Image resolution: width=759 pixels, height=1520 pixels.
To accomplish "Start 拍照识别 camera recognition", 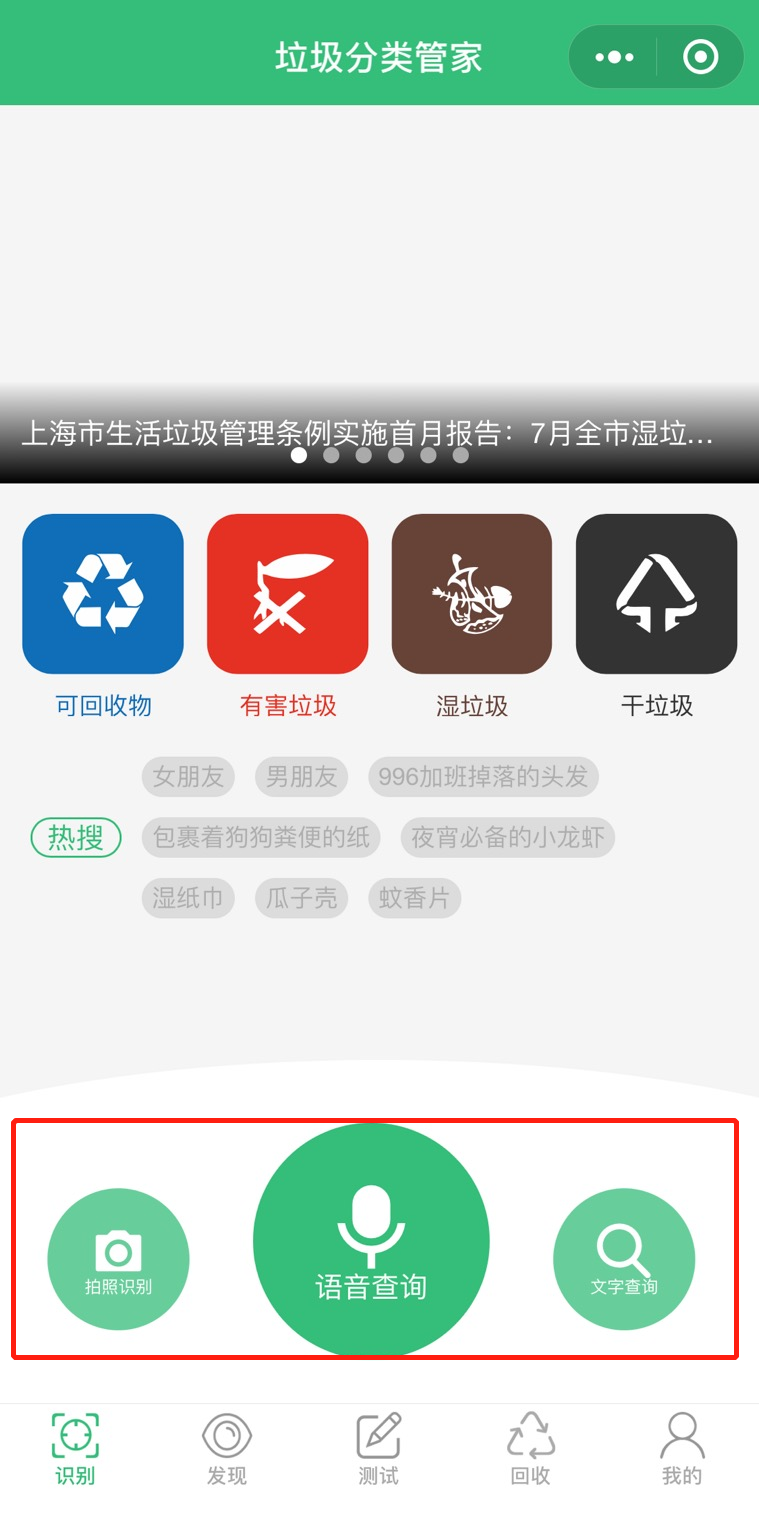I will tap(118, 1258).
